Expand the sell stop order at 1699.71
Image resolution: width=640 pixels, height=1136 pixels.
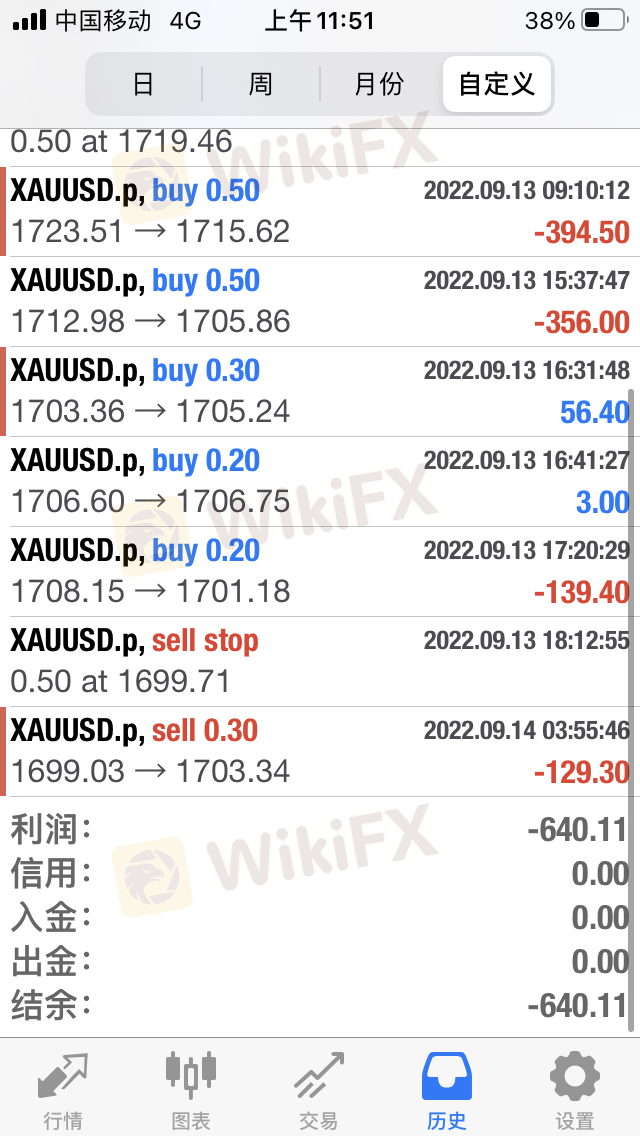point(320,661)
